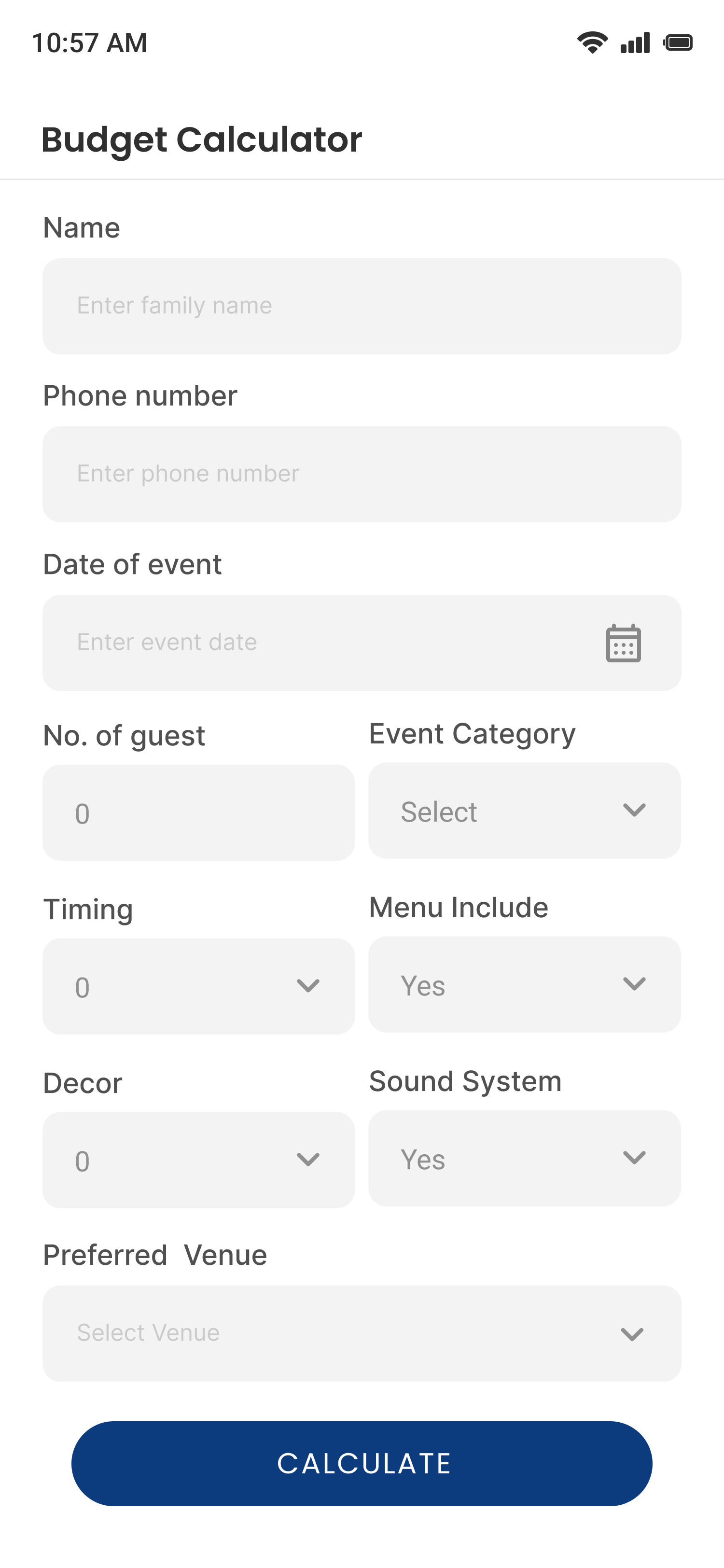Focus the No. of guest field
The width and height of the screenshot is (724, 1568).
click(198, 812)
